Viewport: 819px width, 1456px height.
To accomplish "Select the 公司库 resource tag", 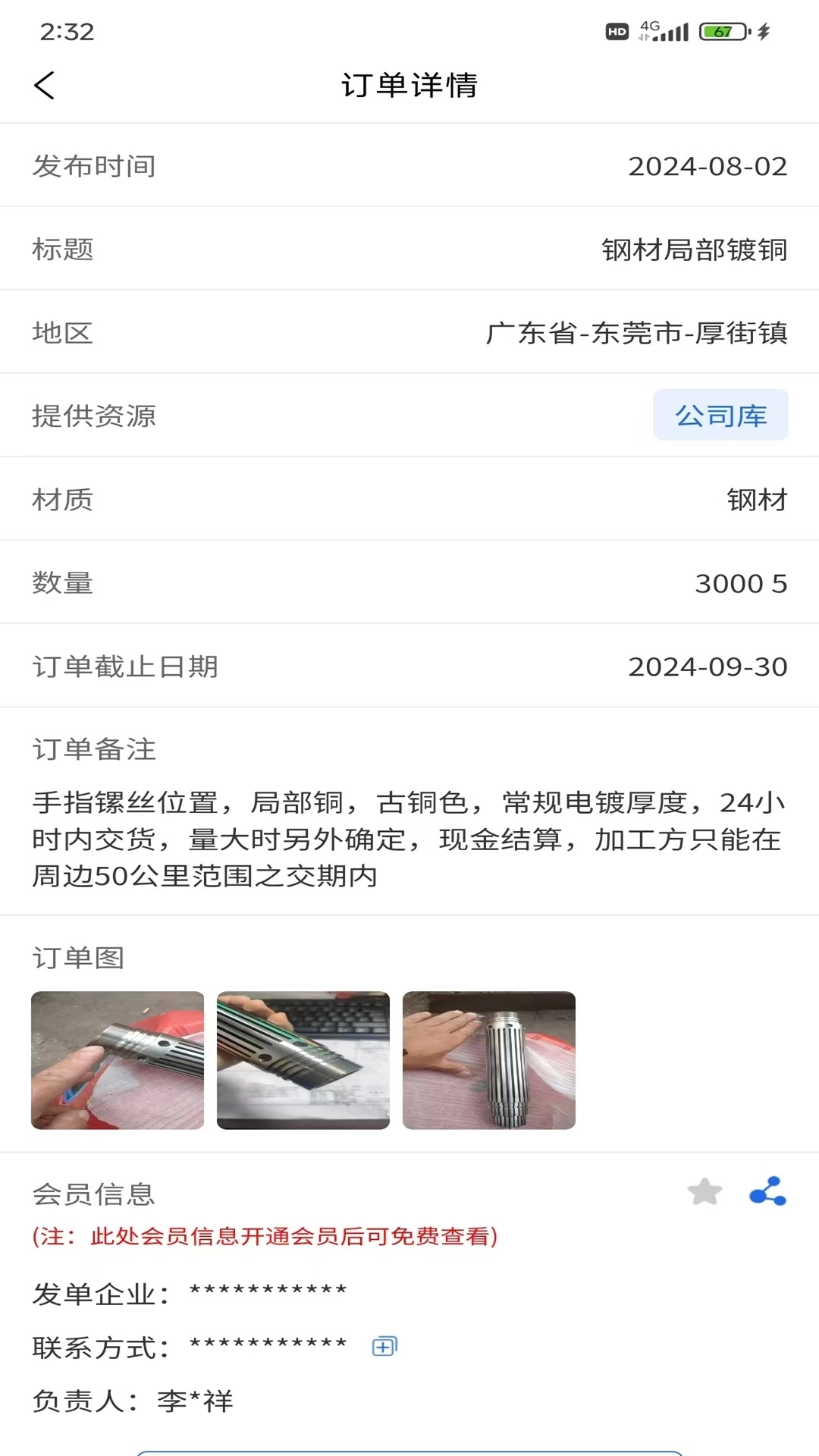I will [720, 416].
